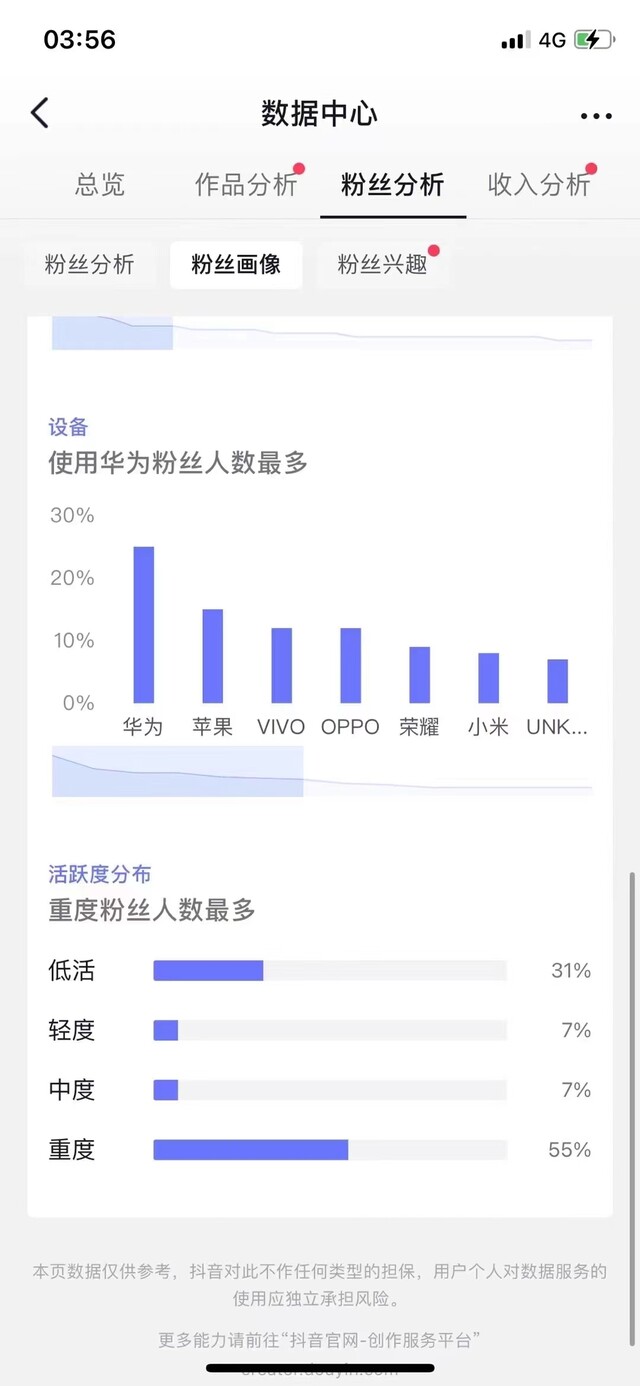Tap the 苹果 bar in device chart

pos(213,656)
